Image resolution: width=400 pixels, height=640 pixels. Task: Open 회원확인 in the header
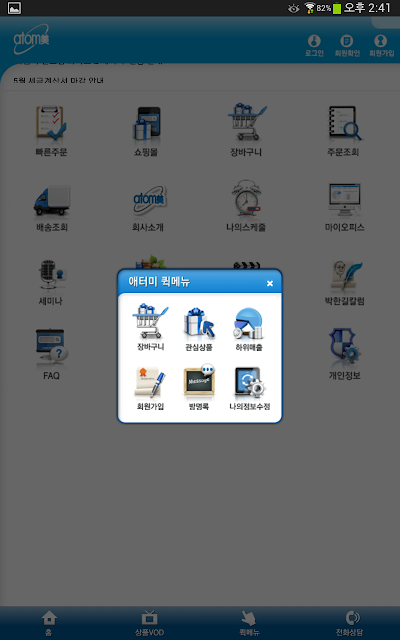point(347,45)
